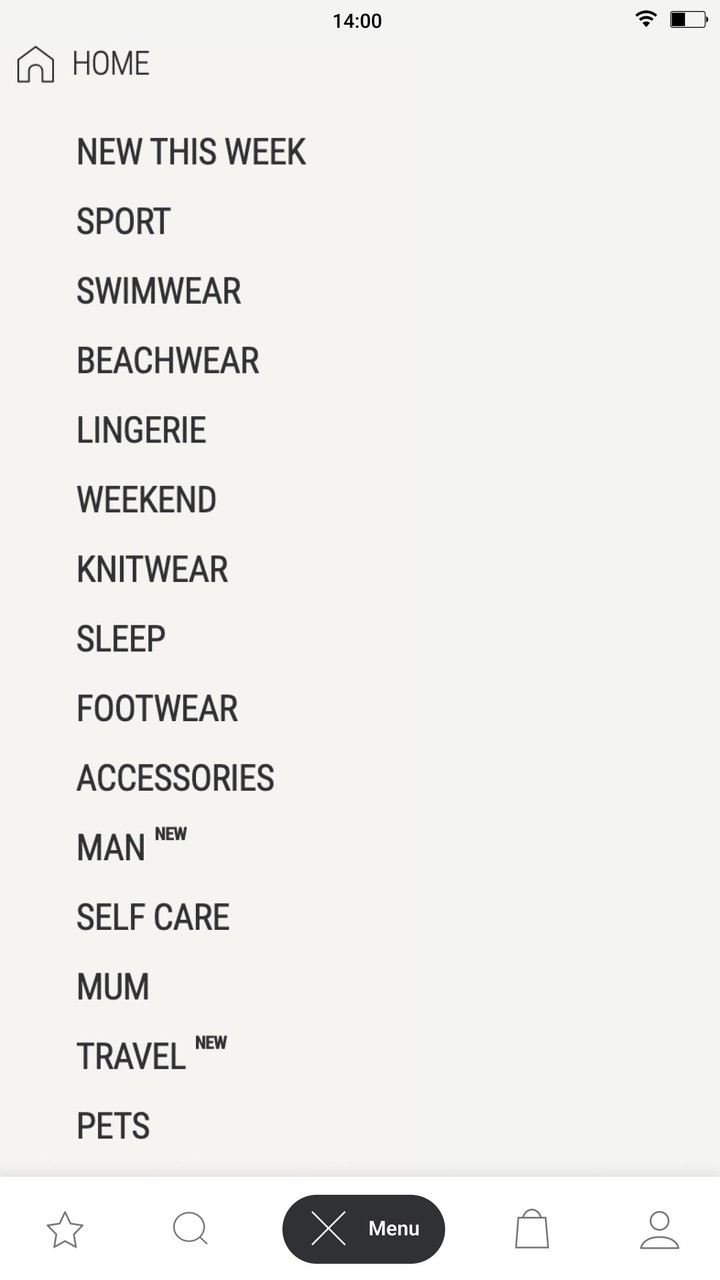720x1280 pixels.
Task: Browse the Mum category
Action: click(x=113, y=987)
